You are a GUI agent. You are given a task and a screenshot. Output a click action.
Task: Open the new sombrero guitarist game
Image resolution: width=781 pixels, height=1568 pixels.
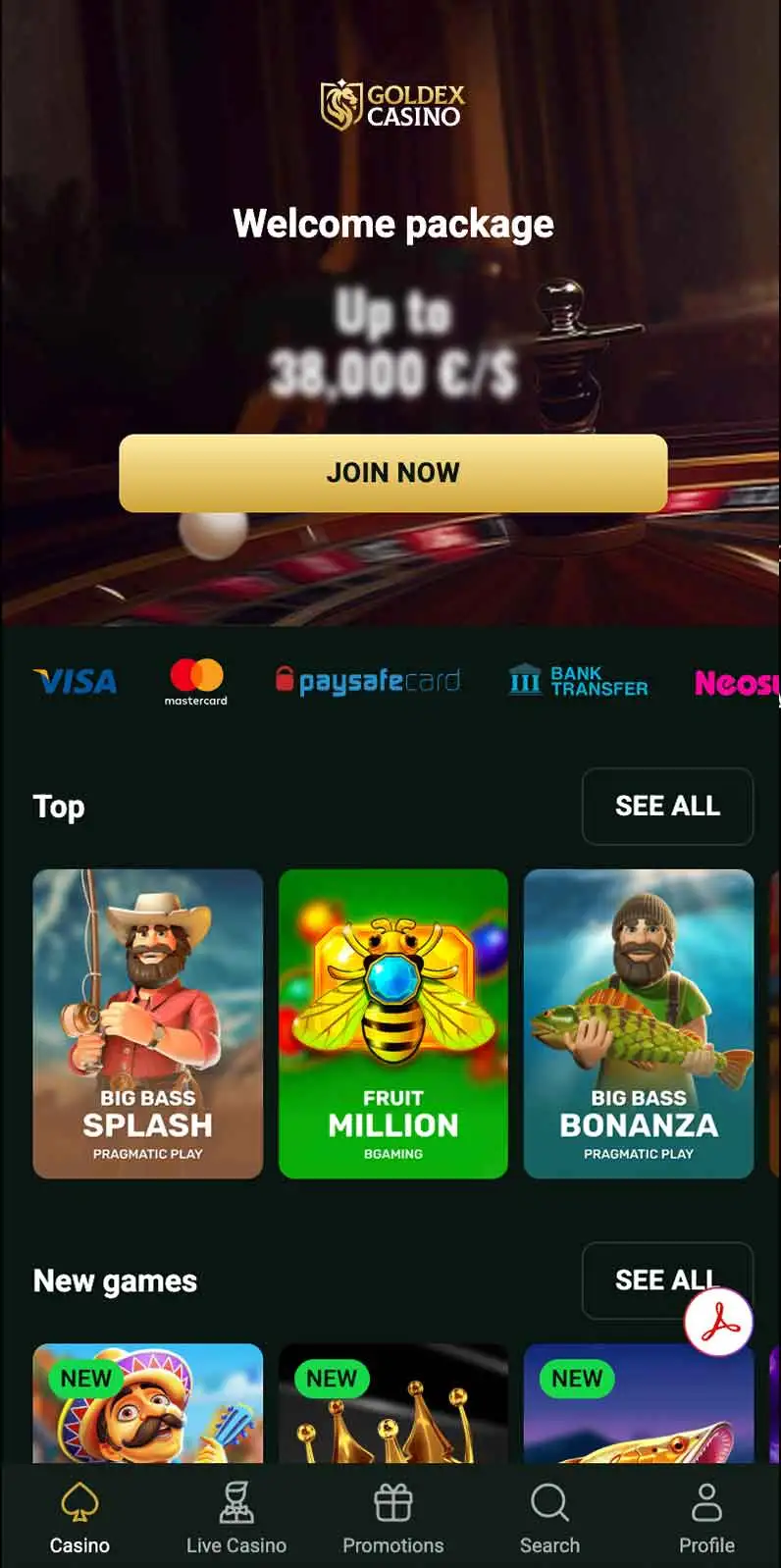[148, 1403]
